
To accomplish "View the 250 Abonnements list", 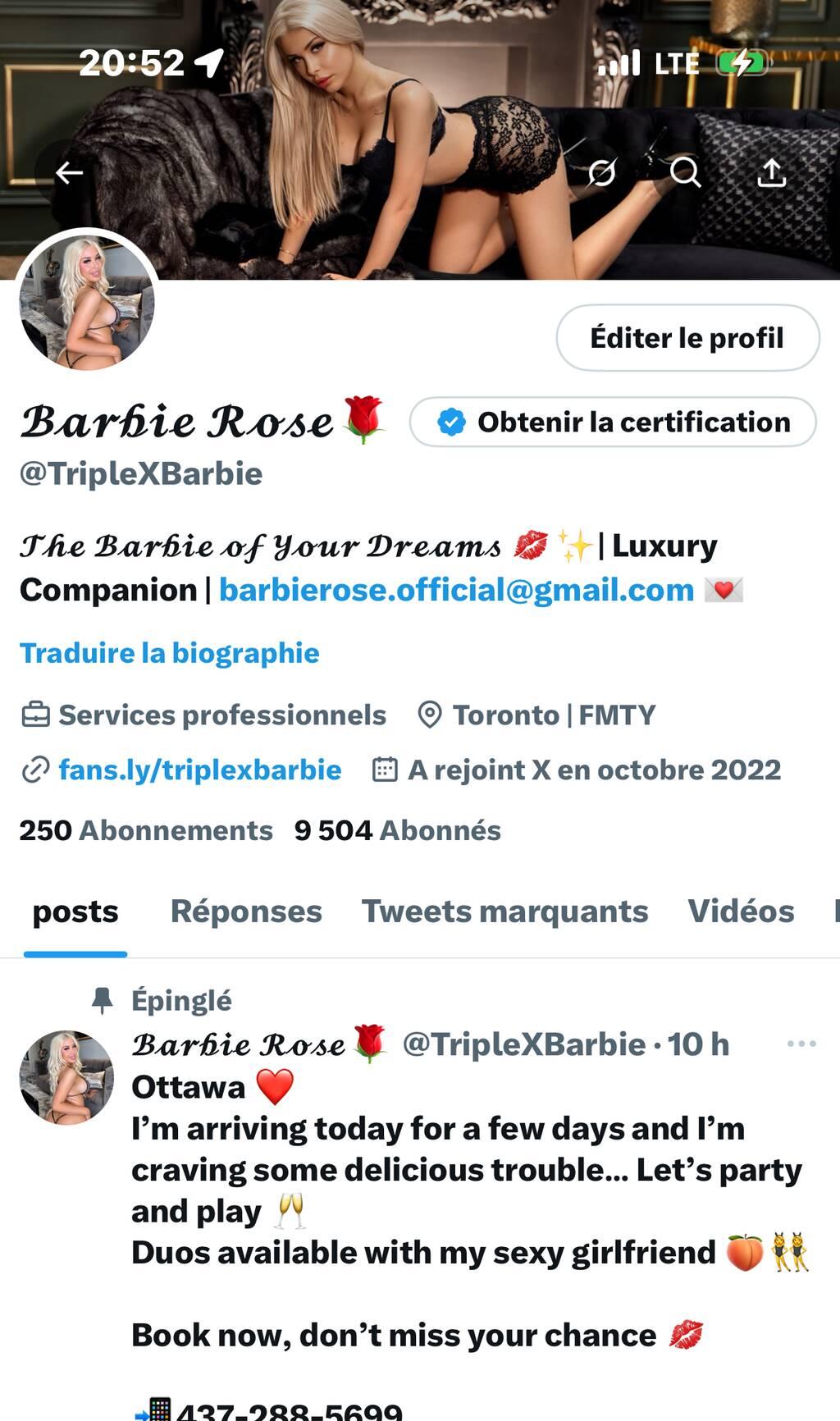I will [146, 830].
